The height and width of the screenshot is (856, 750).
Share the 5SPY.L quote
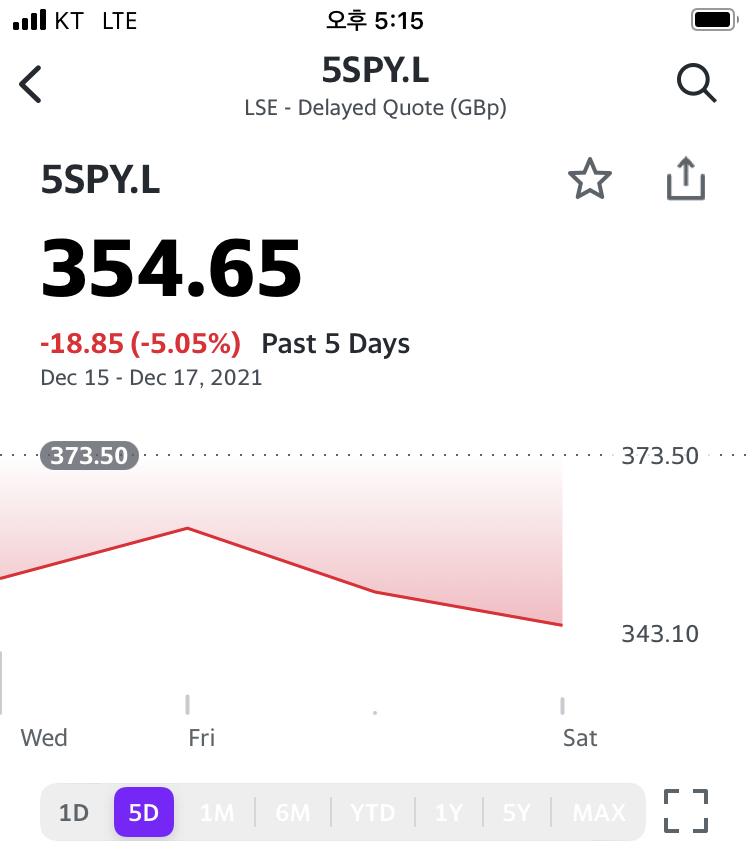pos(686,180)
